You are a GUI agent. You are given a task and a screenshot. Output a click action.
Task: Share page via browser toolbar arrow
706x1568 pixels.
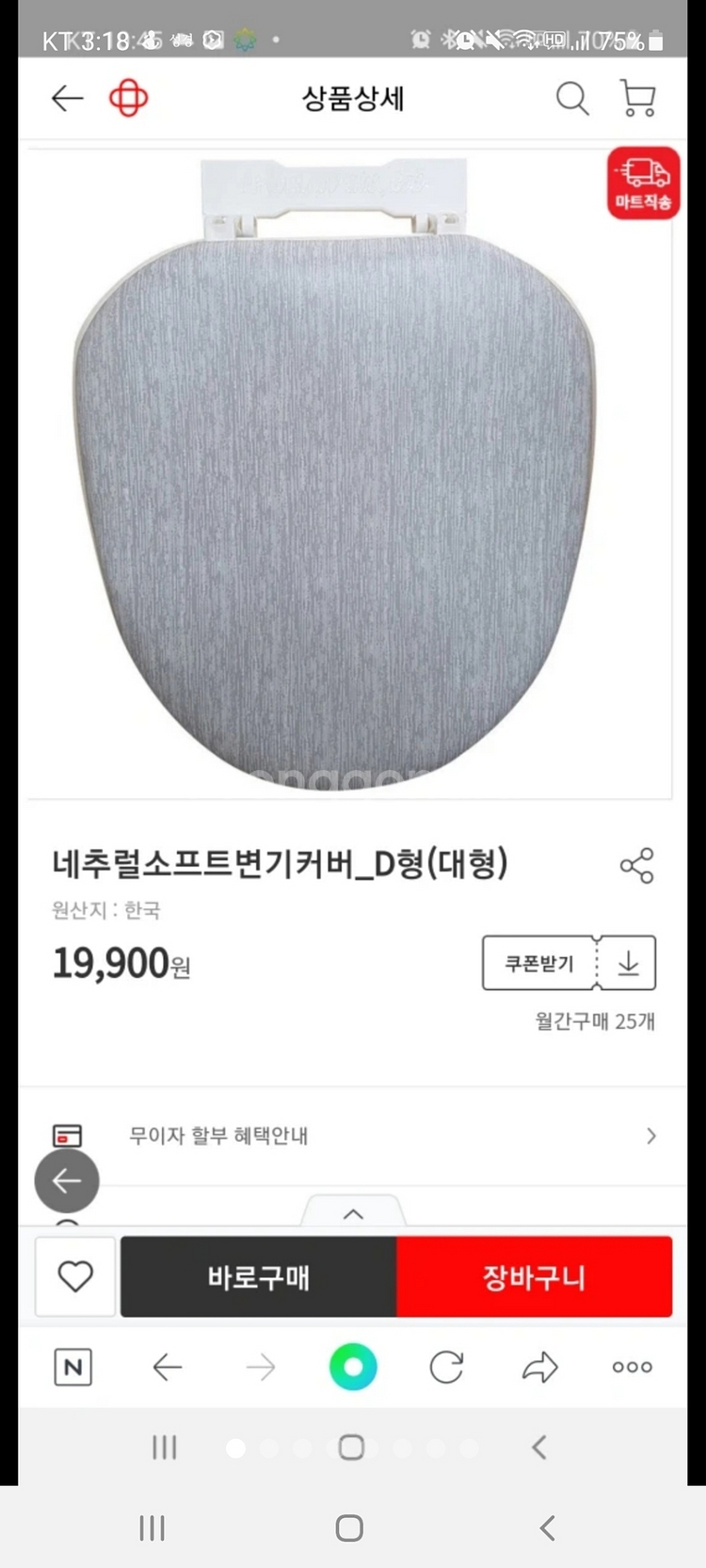pos(539,1367)
